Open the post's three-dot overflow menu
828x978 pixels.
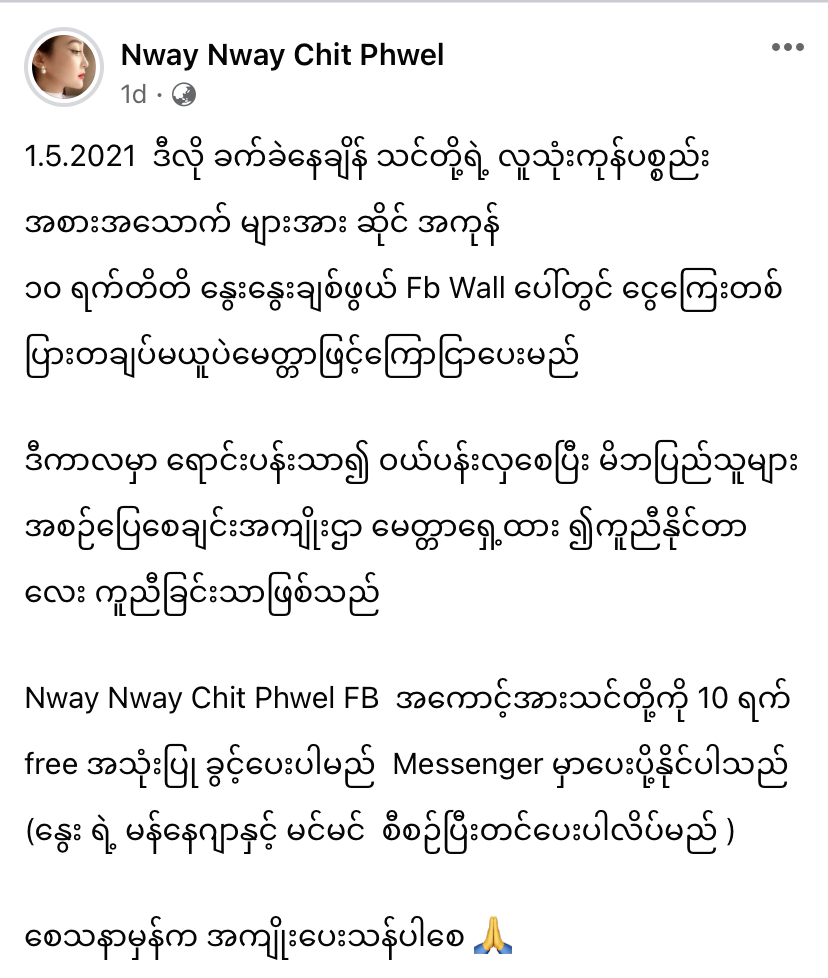pyautogui.click(x=787, y=48)
